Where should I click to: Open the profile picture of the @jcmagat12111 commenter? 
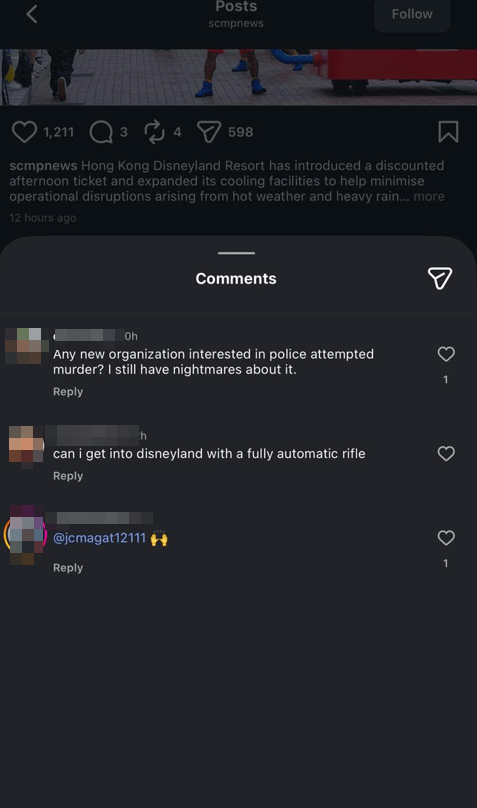[x=25, y=535]
